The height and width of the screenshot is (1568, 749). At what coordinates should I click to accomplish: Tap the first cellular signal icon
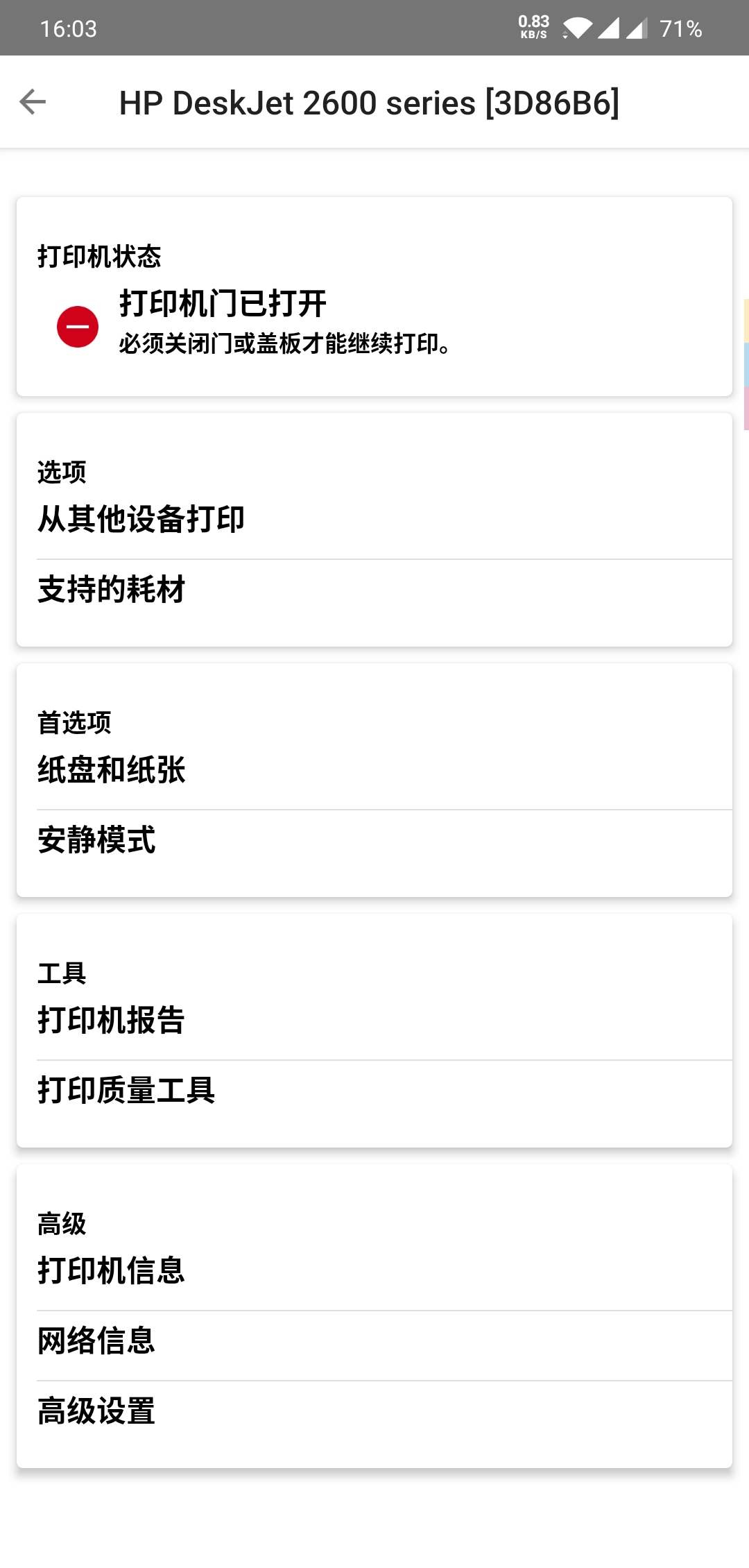point(609,28)
